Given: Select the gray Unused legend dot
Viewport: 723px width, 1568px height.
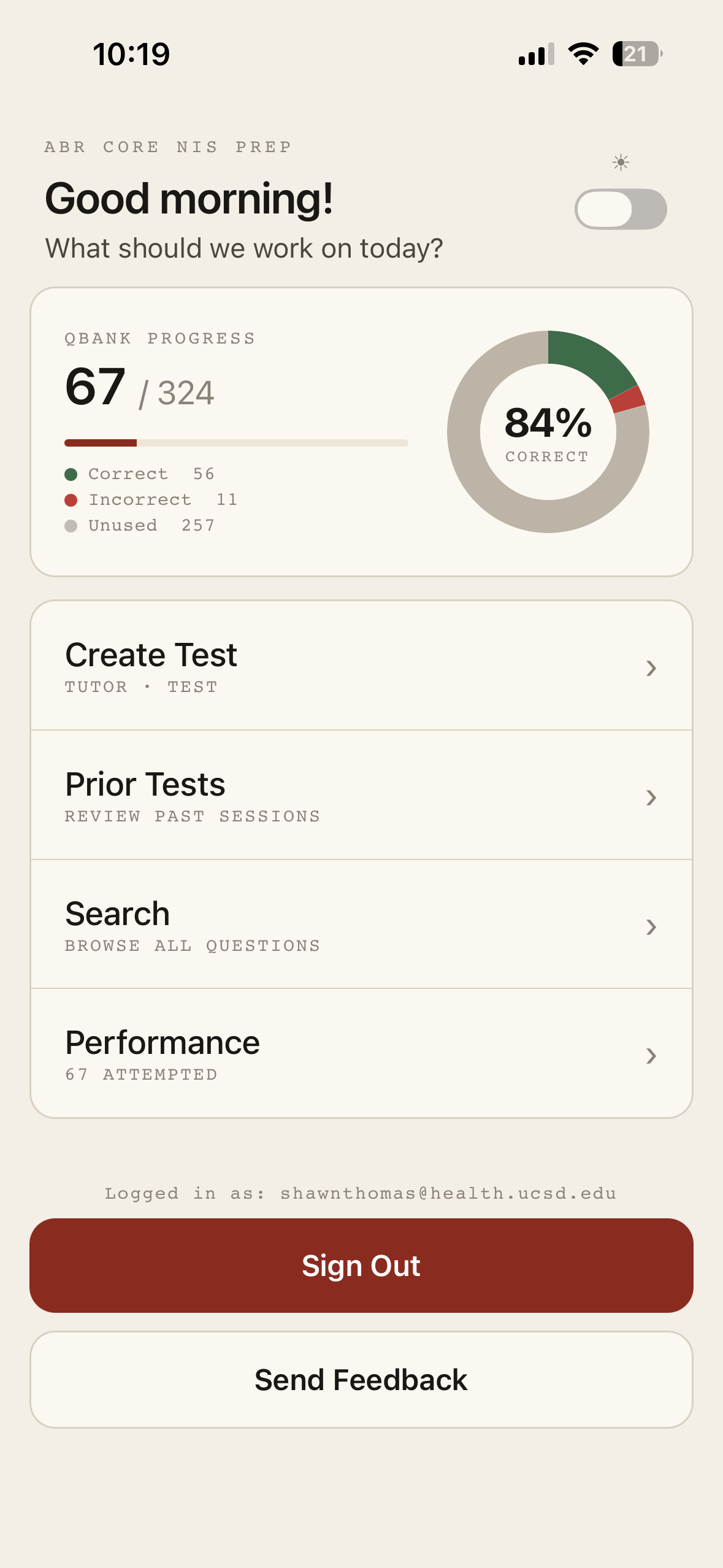Looking at the screenshot, I should [72, 525].
